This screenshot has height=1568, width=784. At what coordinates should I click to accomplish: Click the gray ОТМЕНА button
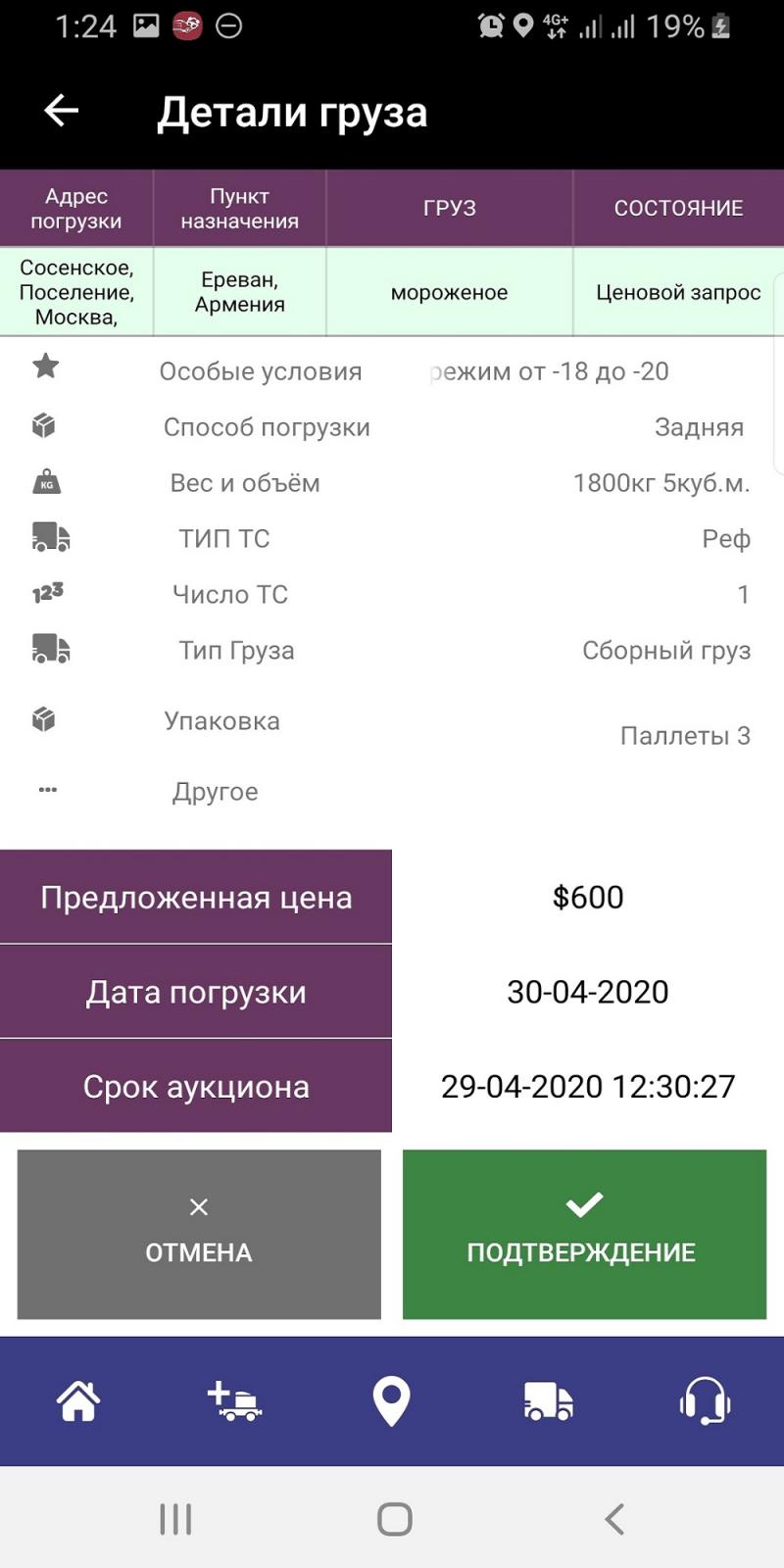click(x=198, y=1235)
